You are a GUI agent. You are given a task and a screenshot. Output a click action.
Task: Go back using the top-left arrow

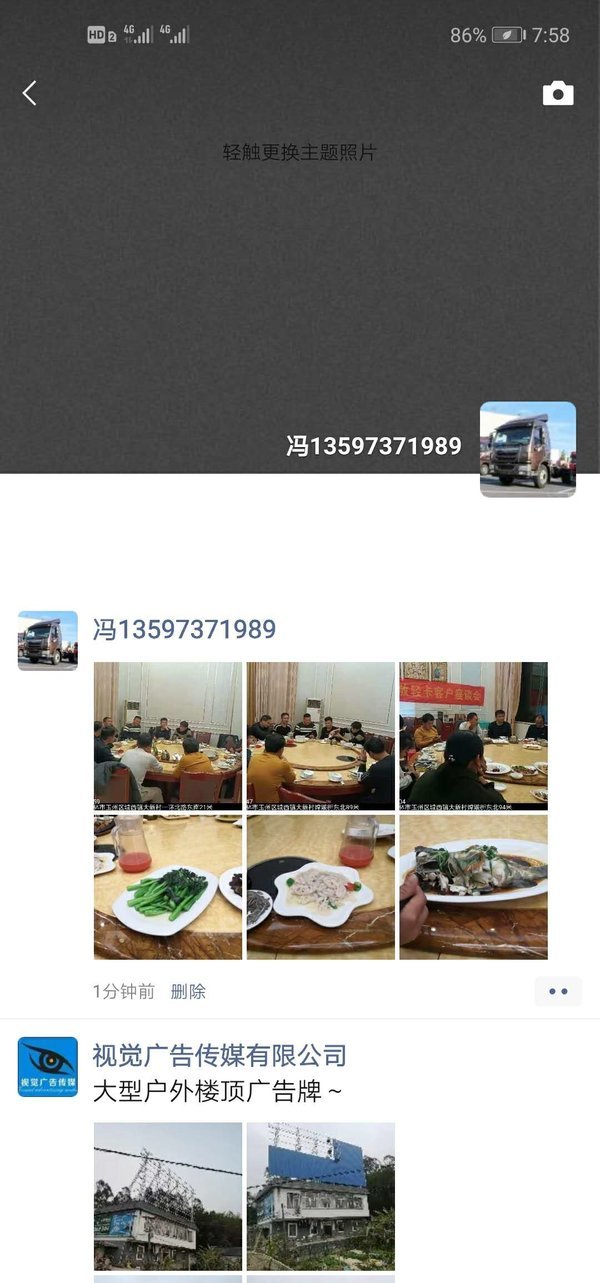[x=30, y=94]
